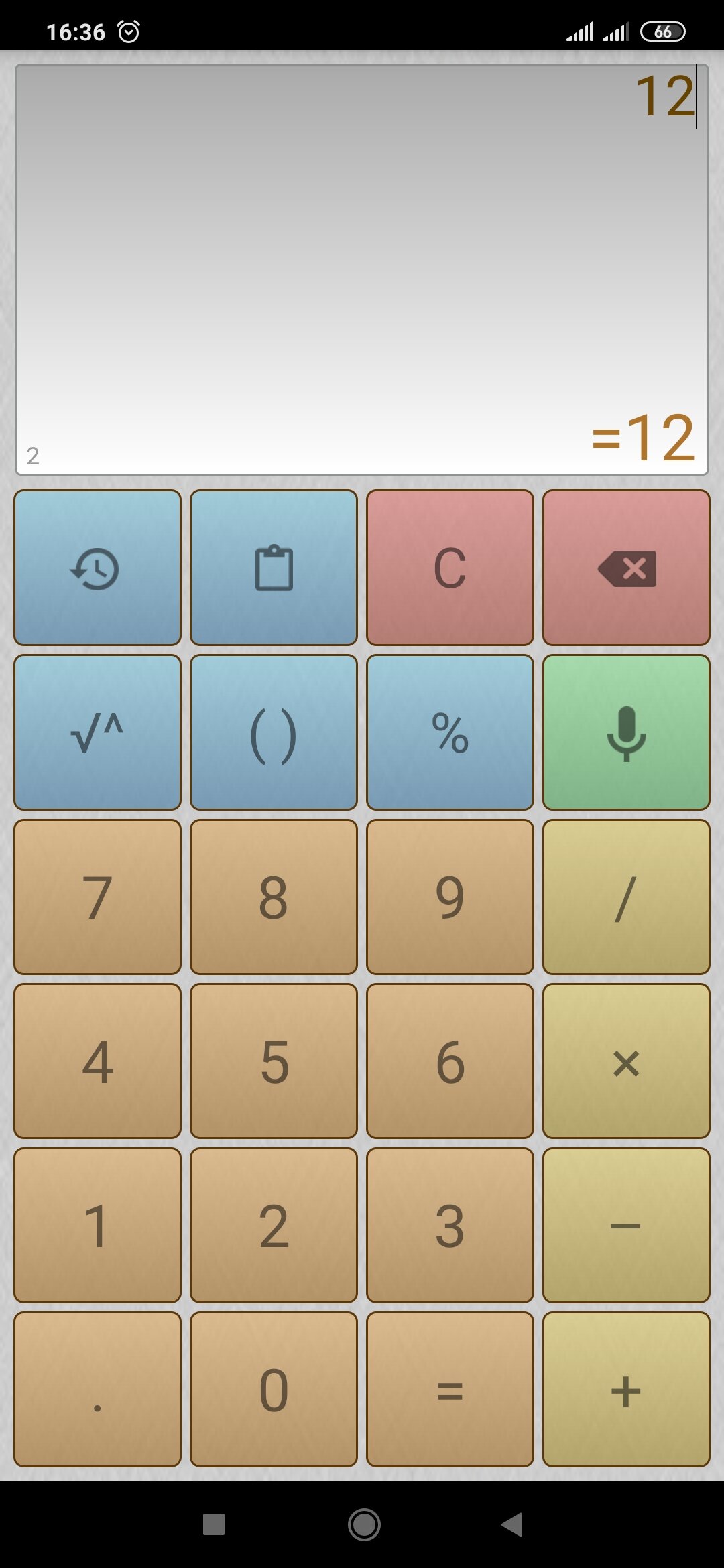Tap the minus key
The image size is (724, 1568).
(626, 1225)
